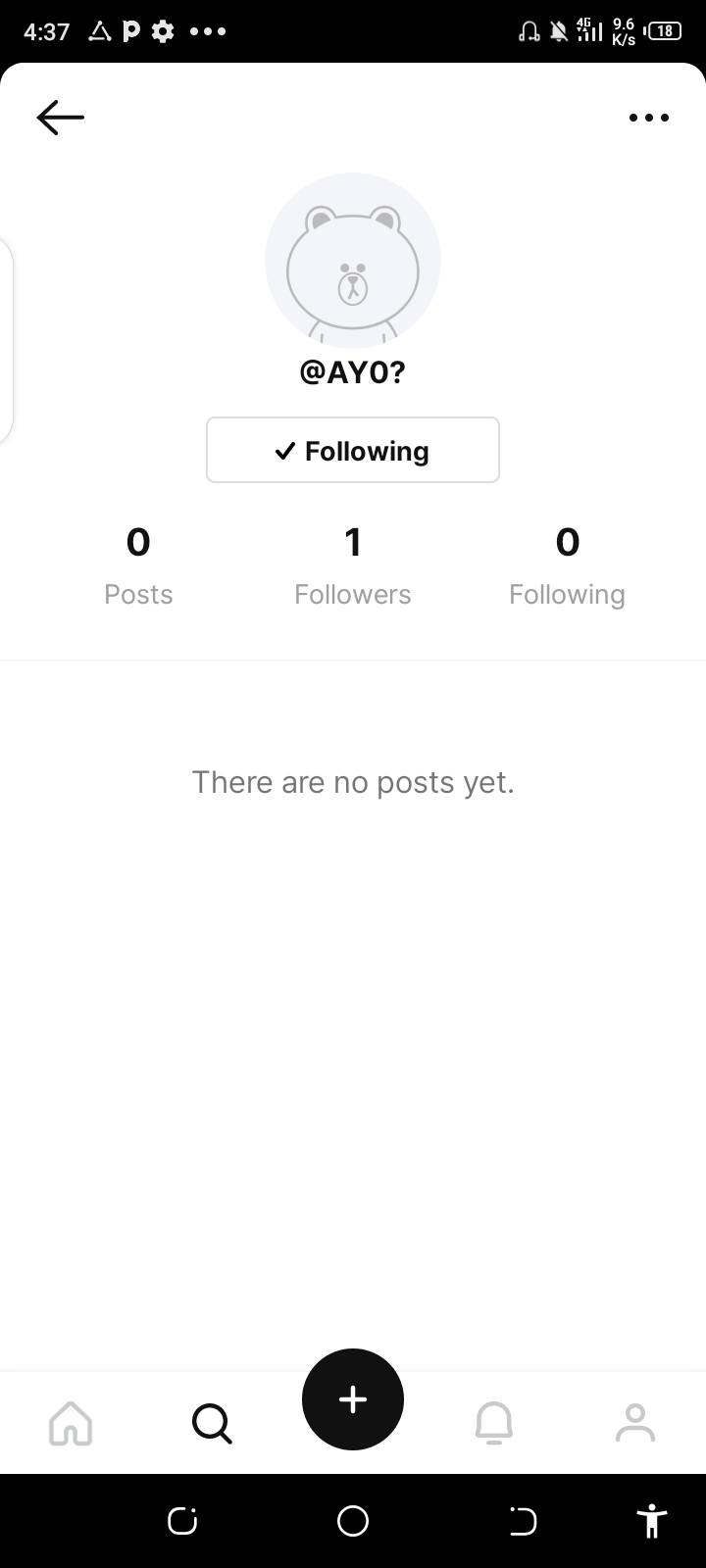This screenshot has height=1568, width=706.
Task: Switch to the Home tab
Action: pyautogui.click(x=71, y=1423)
